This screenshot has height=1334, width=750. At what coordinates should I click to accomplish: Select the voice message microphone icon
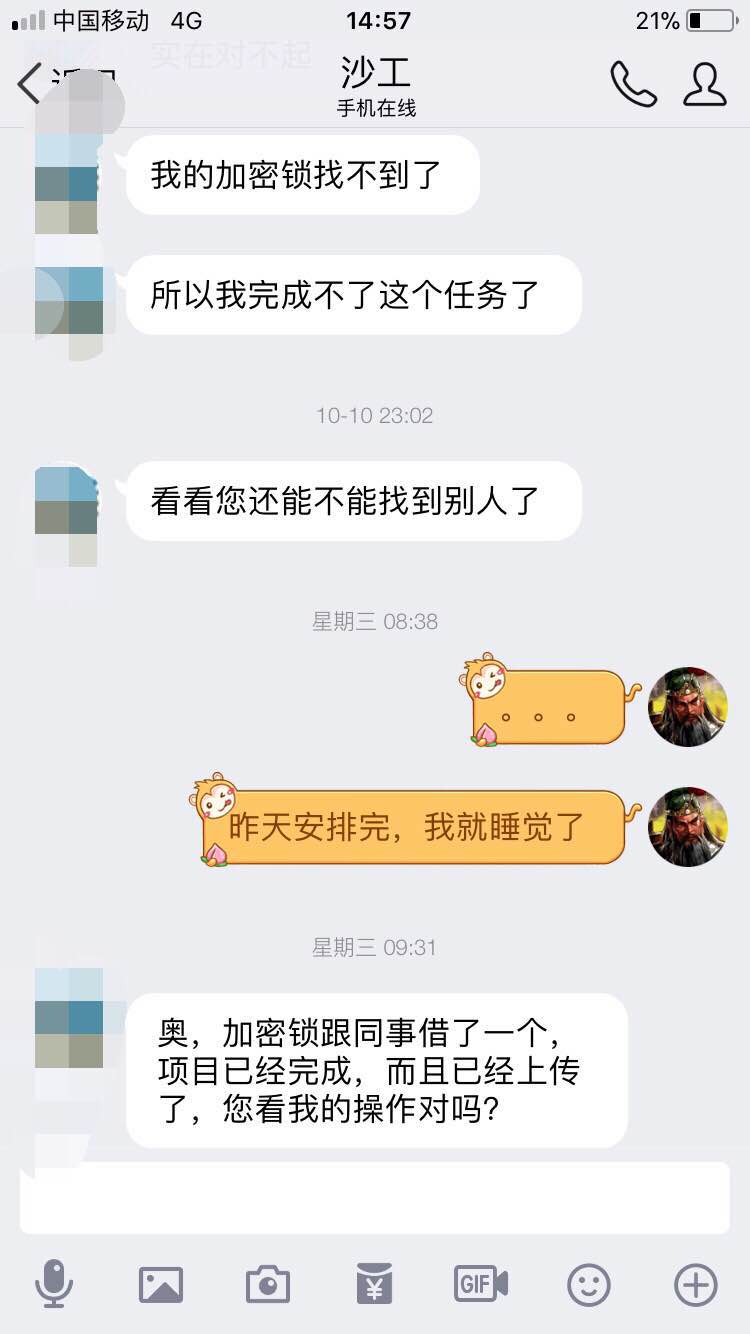click(x=55, y=1285)
